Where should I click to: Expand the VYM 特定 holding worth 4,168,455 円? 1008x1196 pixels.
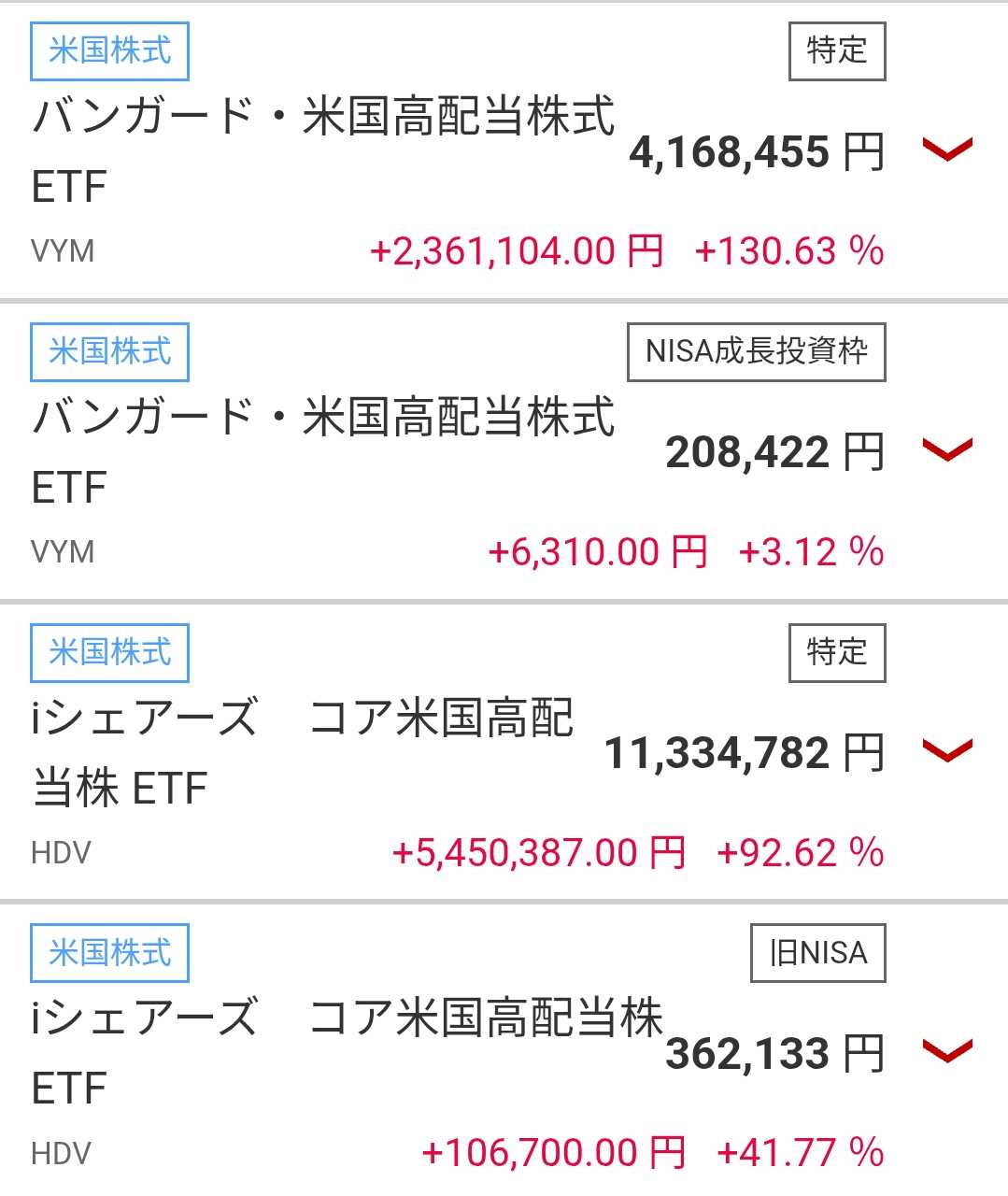(947, 149)
